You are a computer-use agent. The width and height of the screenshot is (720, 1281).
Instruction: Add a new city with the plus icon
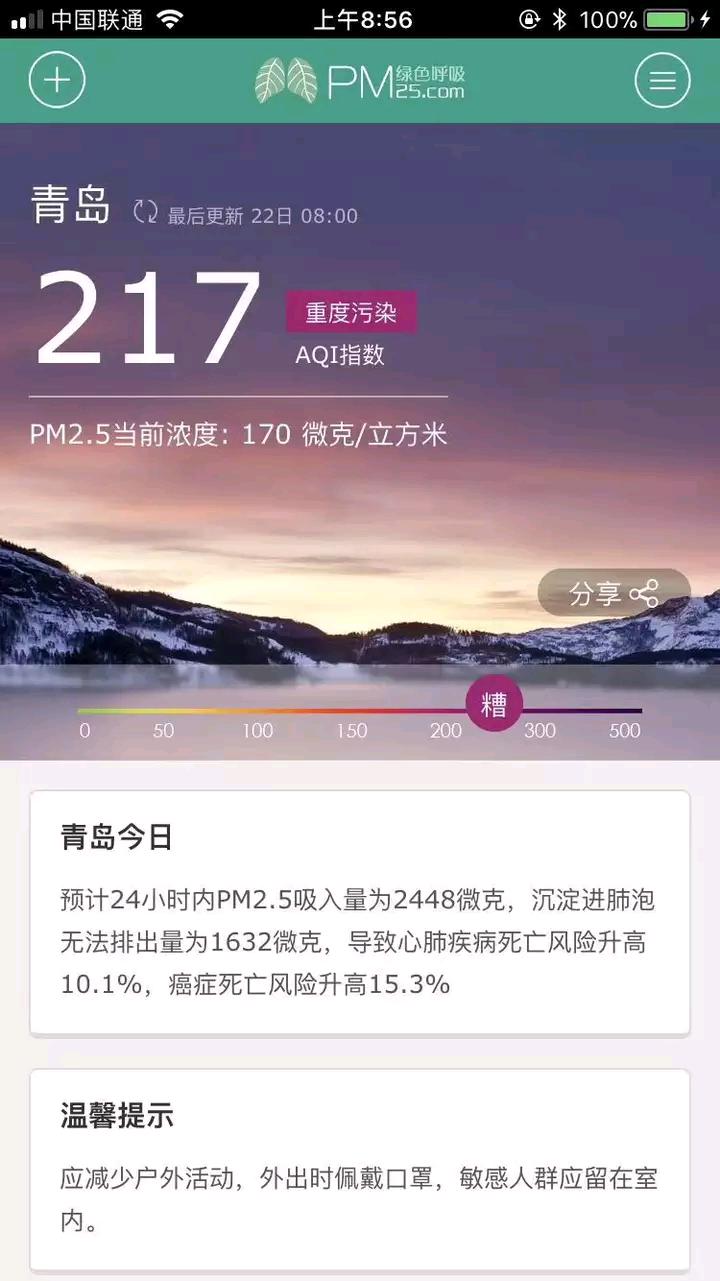tap(57, 80)
